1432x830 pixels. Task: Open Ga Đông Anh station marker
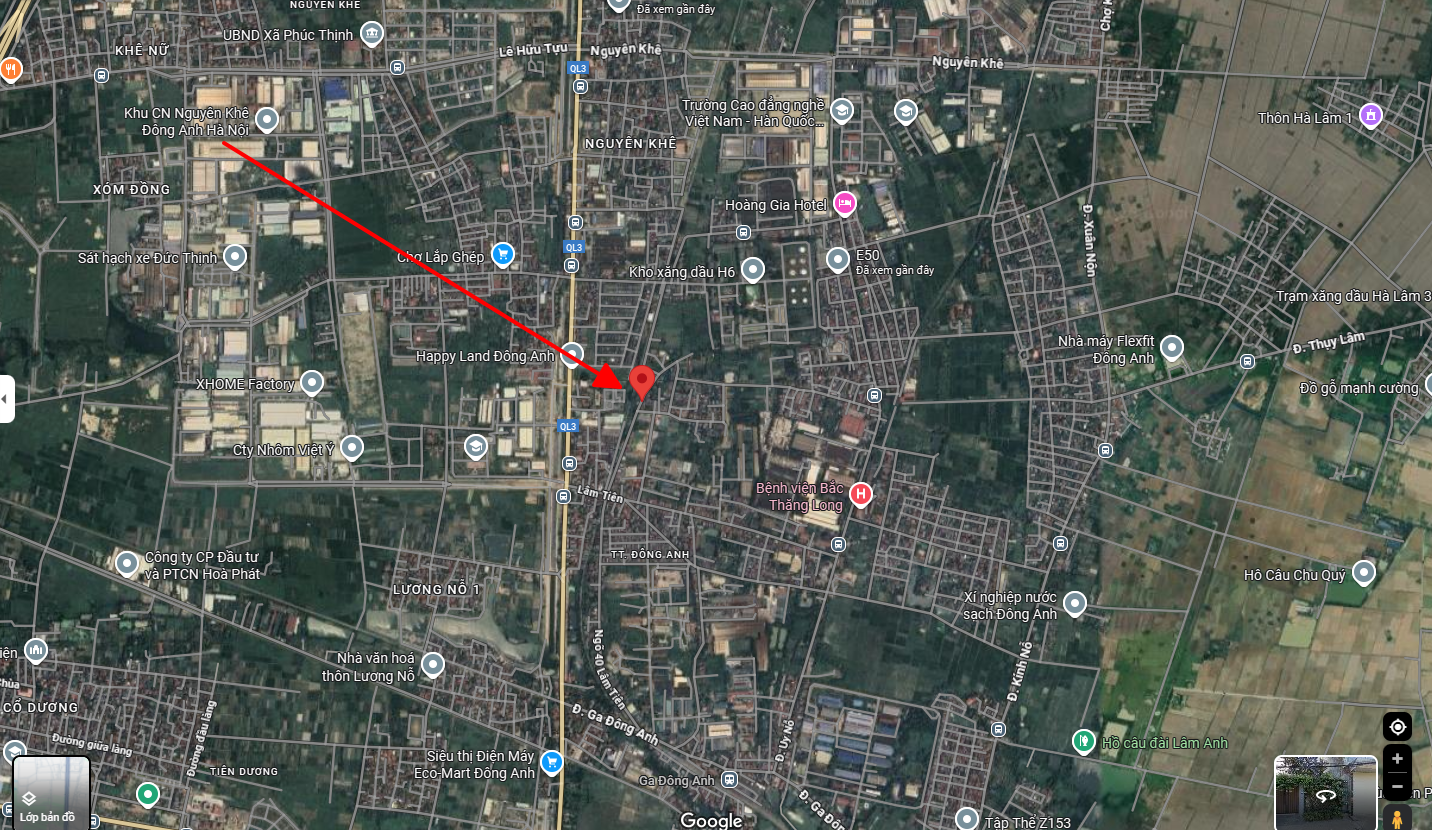(730, 780)
